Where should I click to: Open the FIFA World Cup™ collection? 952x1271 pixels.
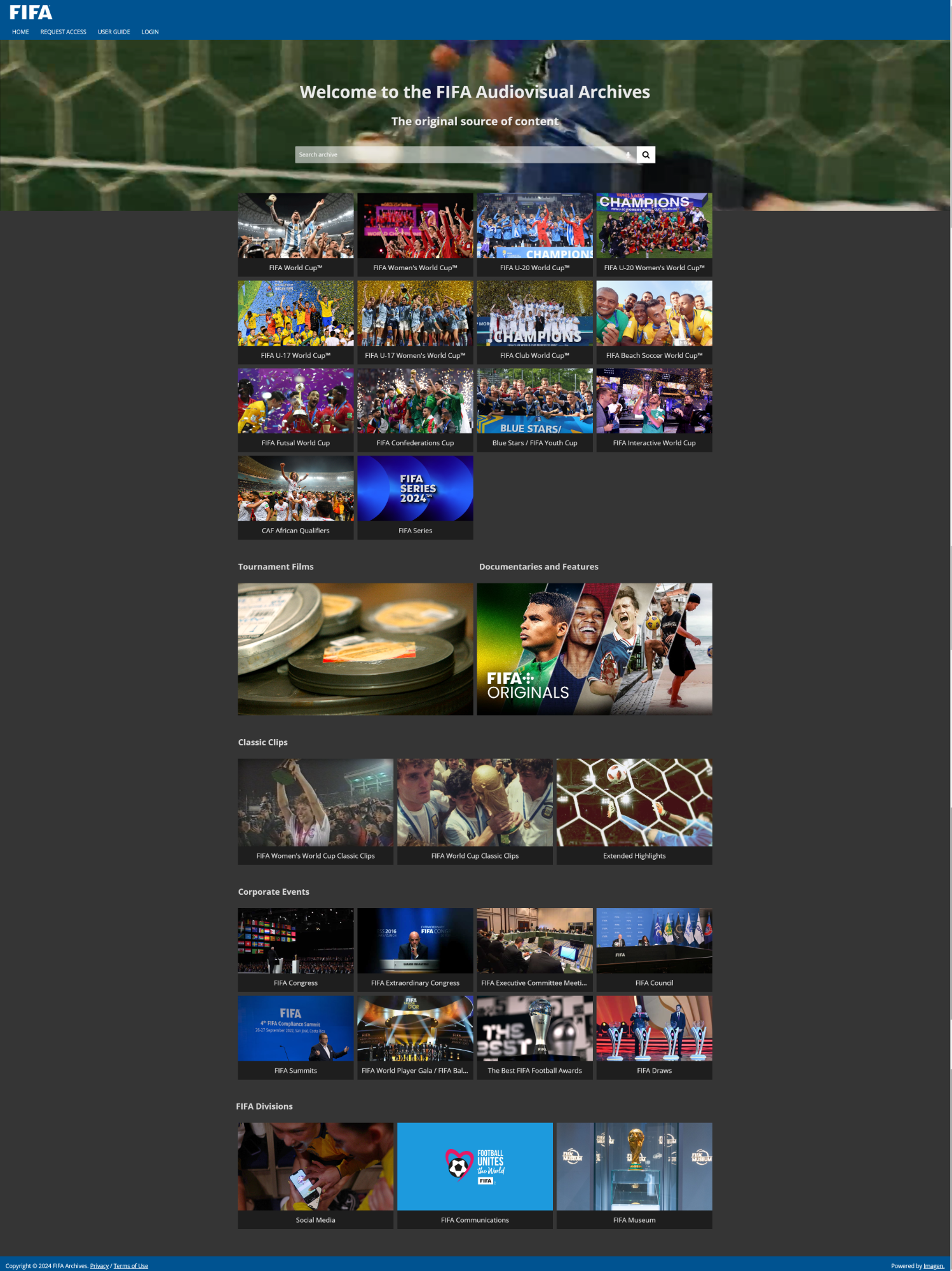296,234
